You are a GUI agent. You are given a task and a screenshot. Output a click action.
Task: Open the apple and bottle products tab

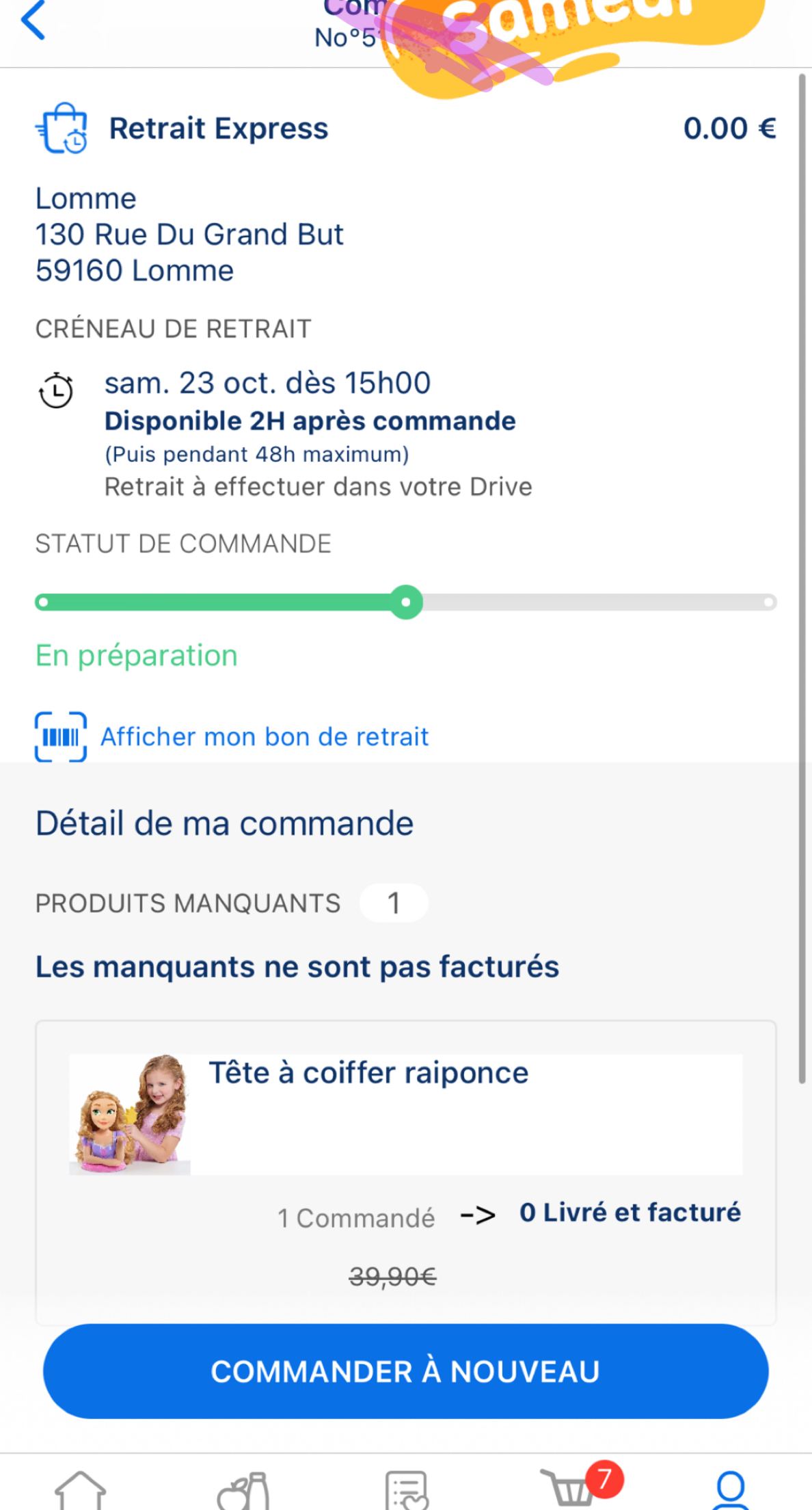[243, 1491]
